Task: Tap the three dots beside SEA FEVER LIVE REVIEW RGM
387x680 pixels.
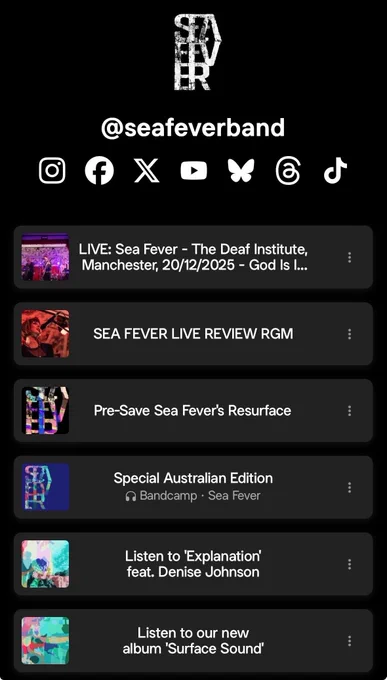Action: [x=349, y=334]
